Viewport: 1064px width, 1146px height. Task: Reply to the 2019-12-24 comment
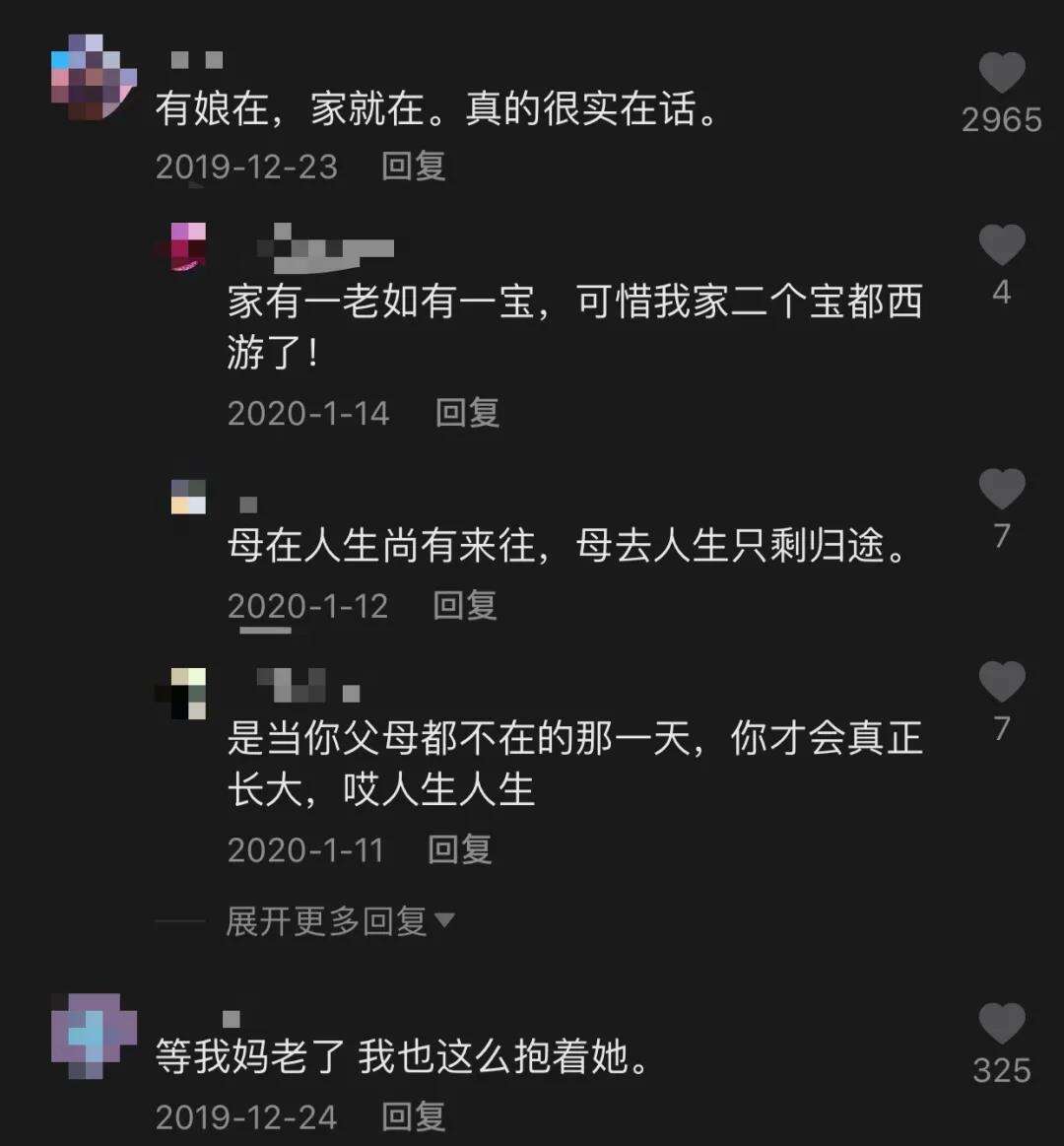tap(414, 1116)
